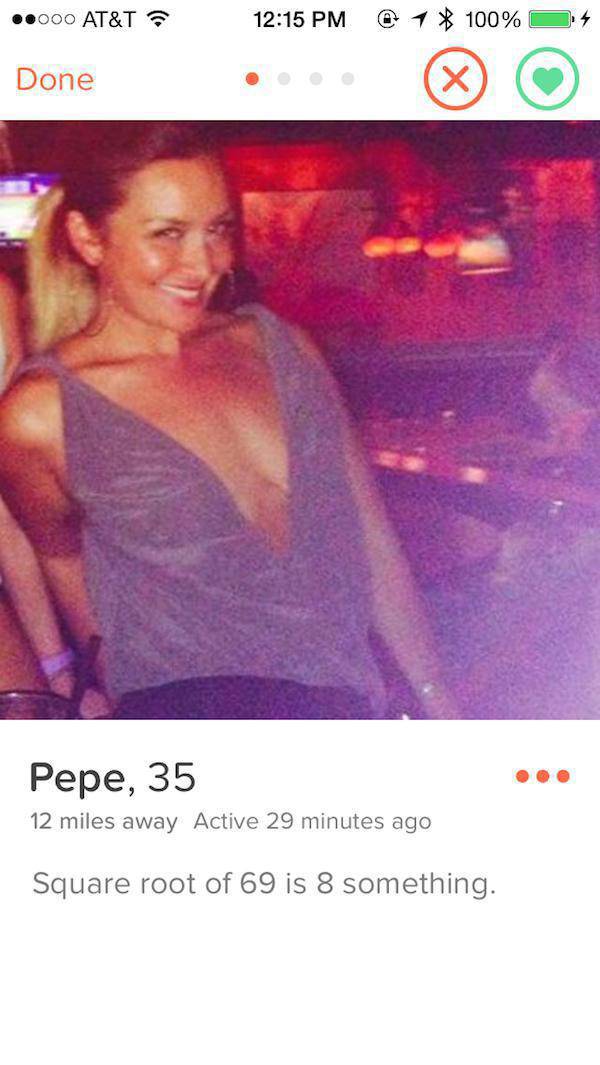View Pepe's profile photo
The width and height of the screenshot is (600, 1065).
(300, 419)
